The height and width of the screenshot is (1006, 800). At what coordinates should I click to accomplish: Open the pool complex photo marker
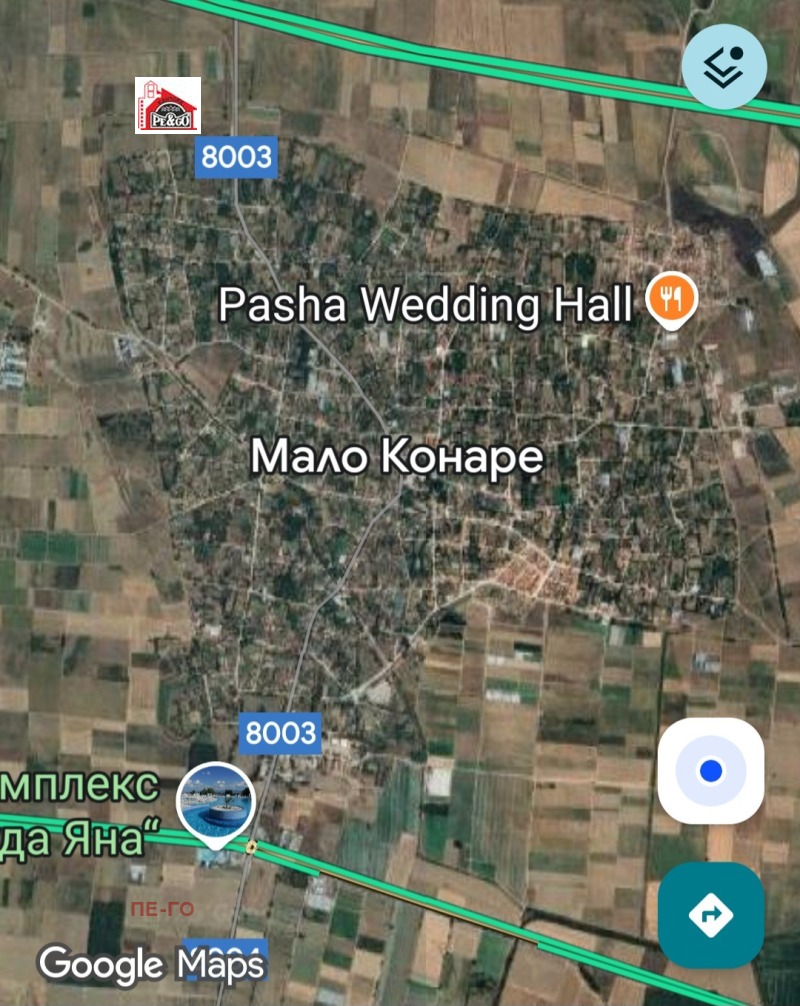click(x=215, y=800)
